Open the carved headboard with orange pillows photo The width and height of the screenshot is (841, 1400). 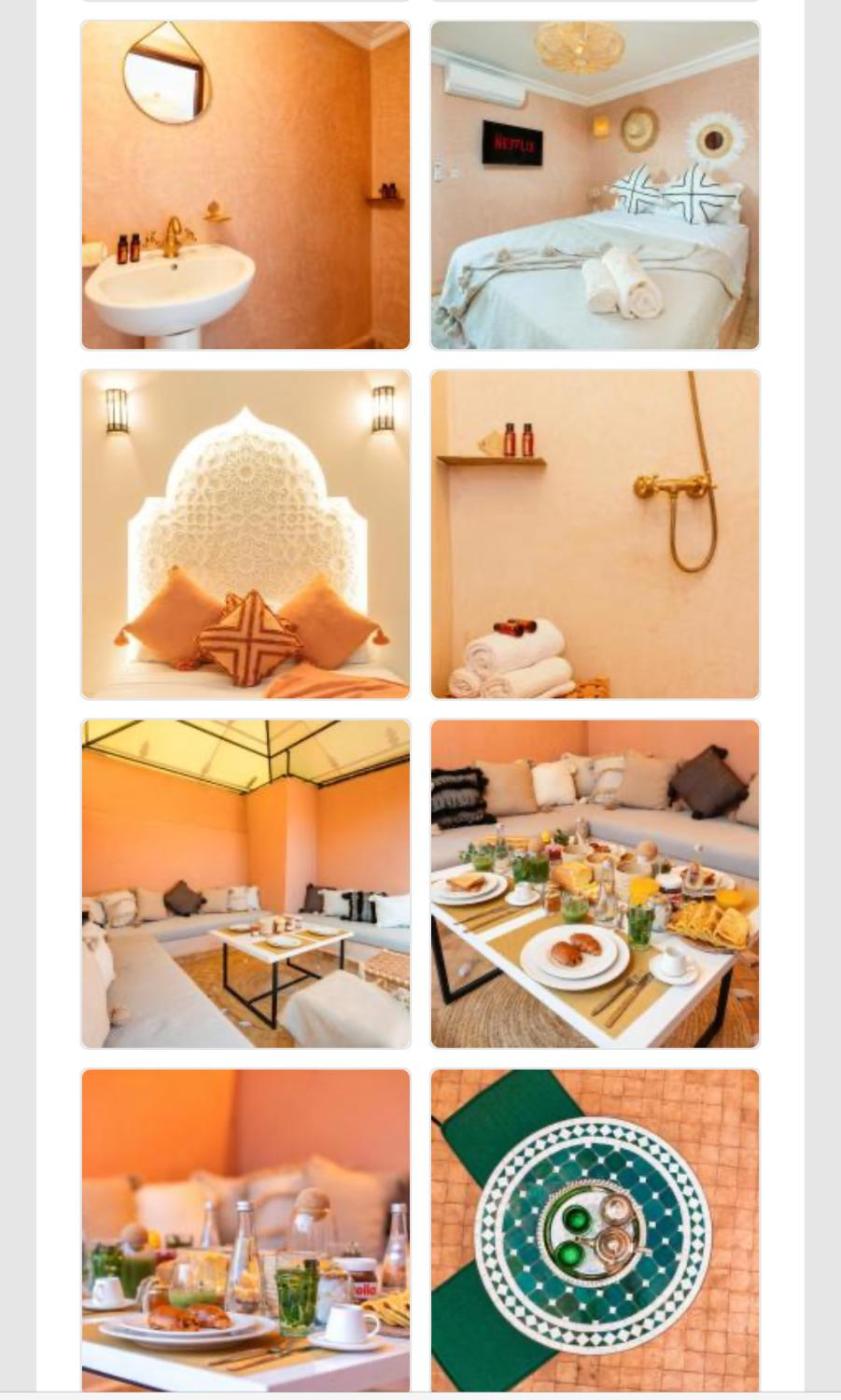coord(245,534)
